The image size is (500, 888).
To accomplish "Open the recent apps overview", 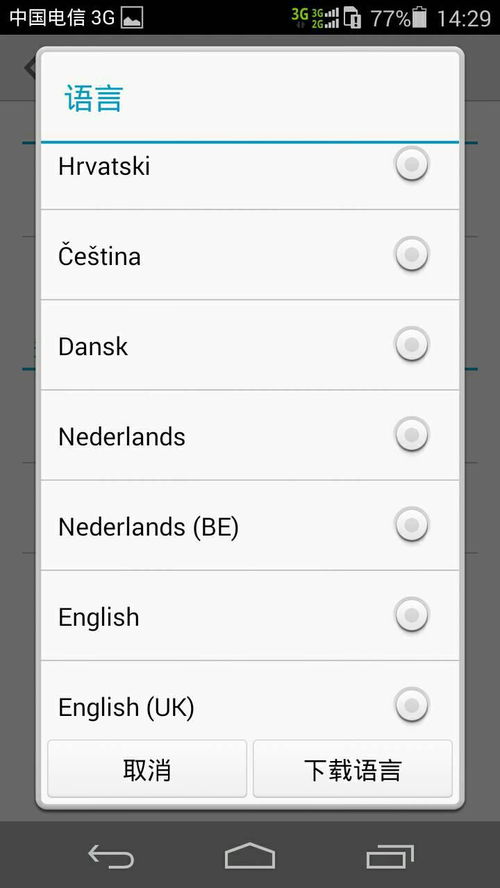I will [390, 856].
